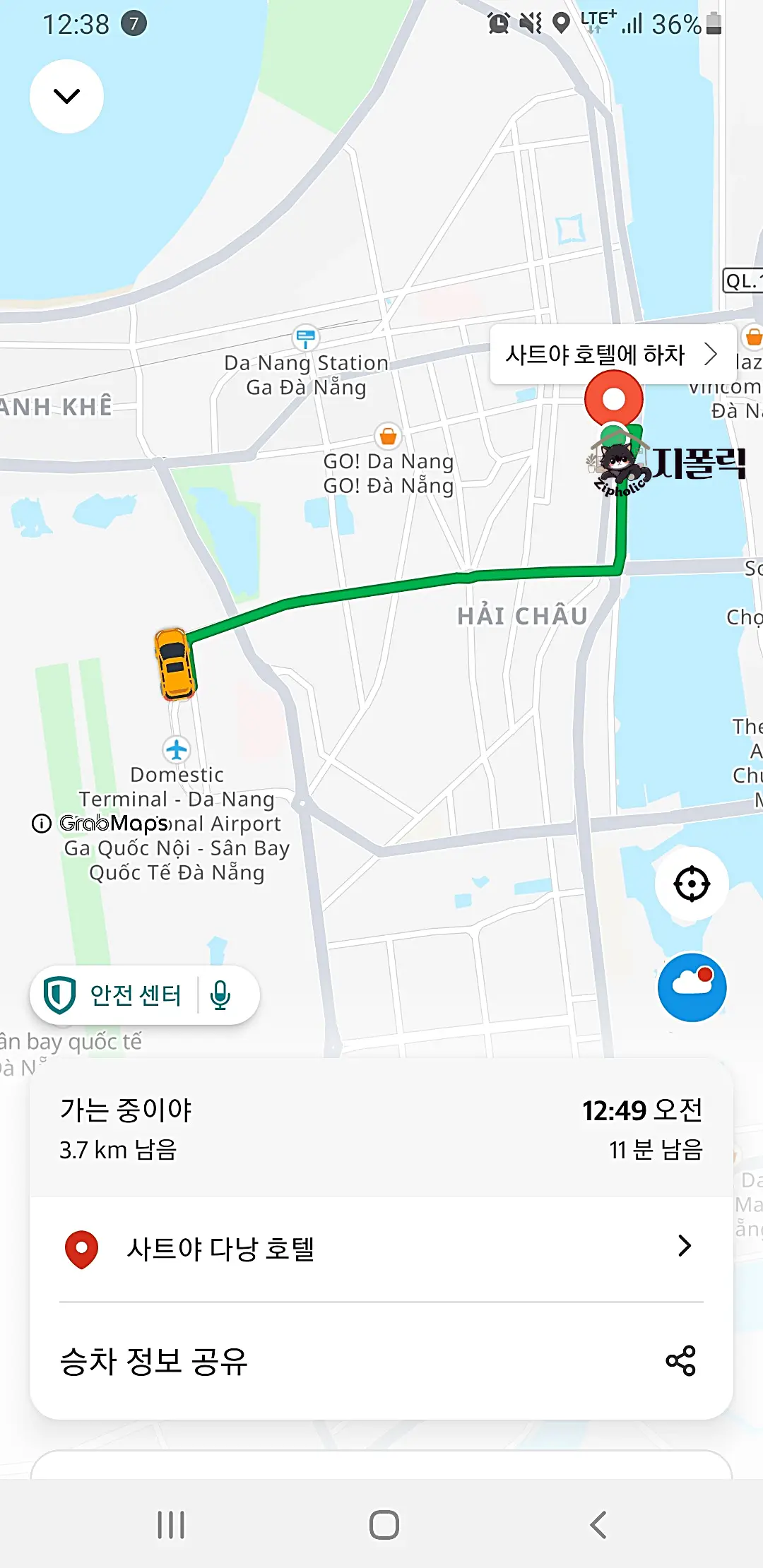Tap the GO! Da Nang shopping bag marker
Viewport: 763px width, 1568px height.
387,436
